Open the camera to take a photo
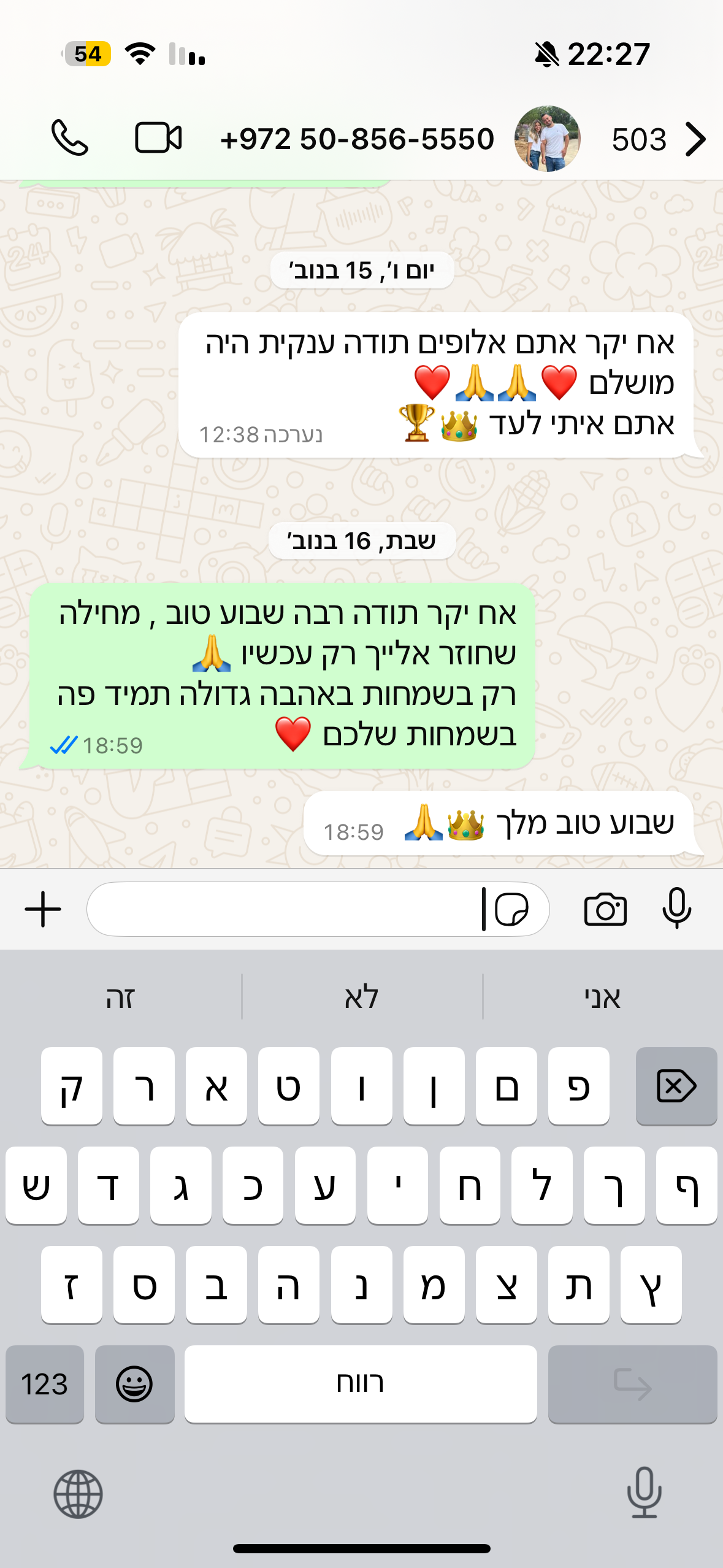 (x=605, y=909)
